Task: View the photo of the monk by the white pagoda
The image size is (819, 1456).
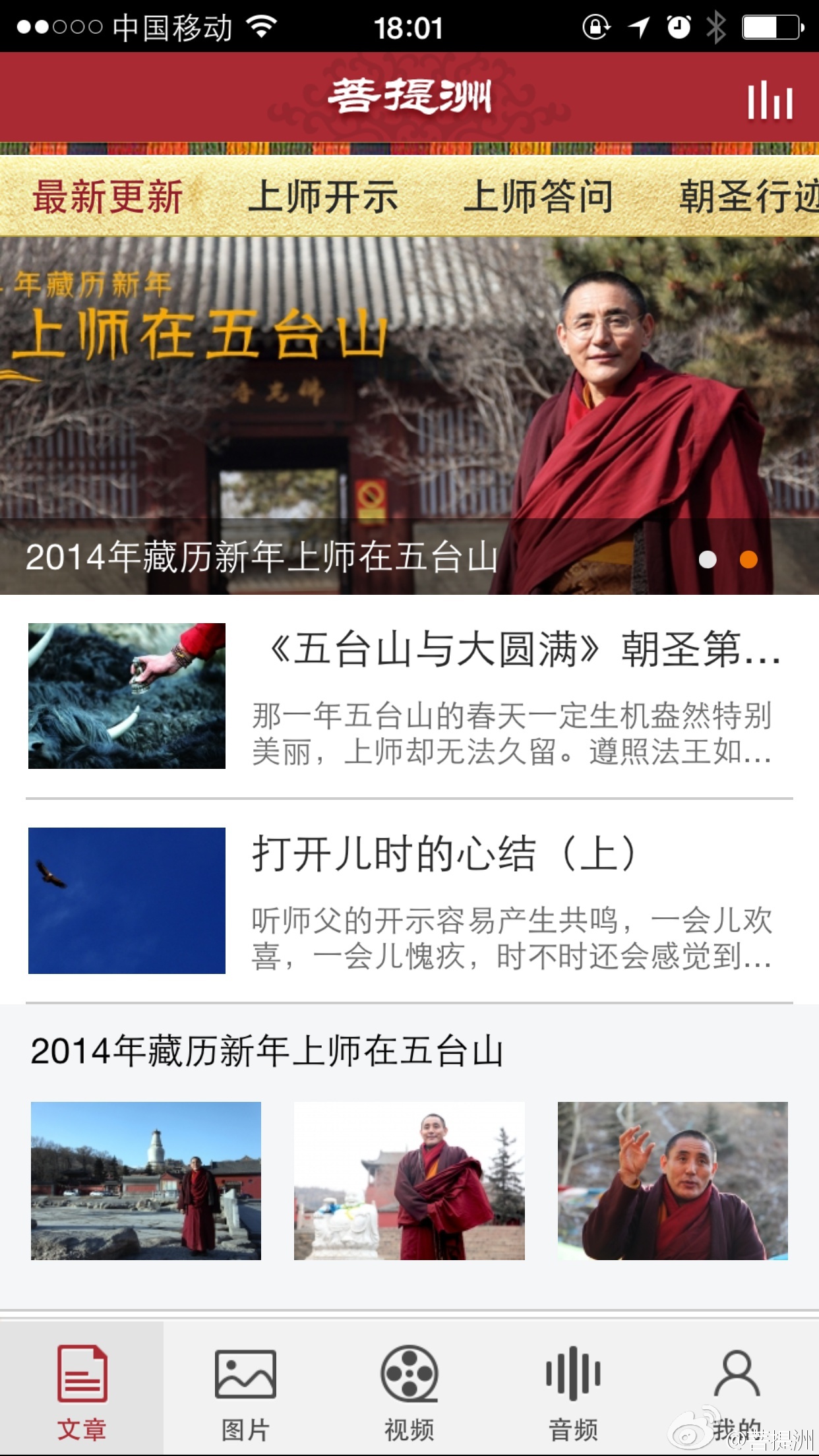Action: tap(146, 1180)
